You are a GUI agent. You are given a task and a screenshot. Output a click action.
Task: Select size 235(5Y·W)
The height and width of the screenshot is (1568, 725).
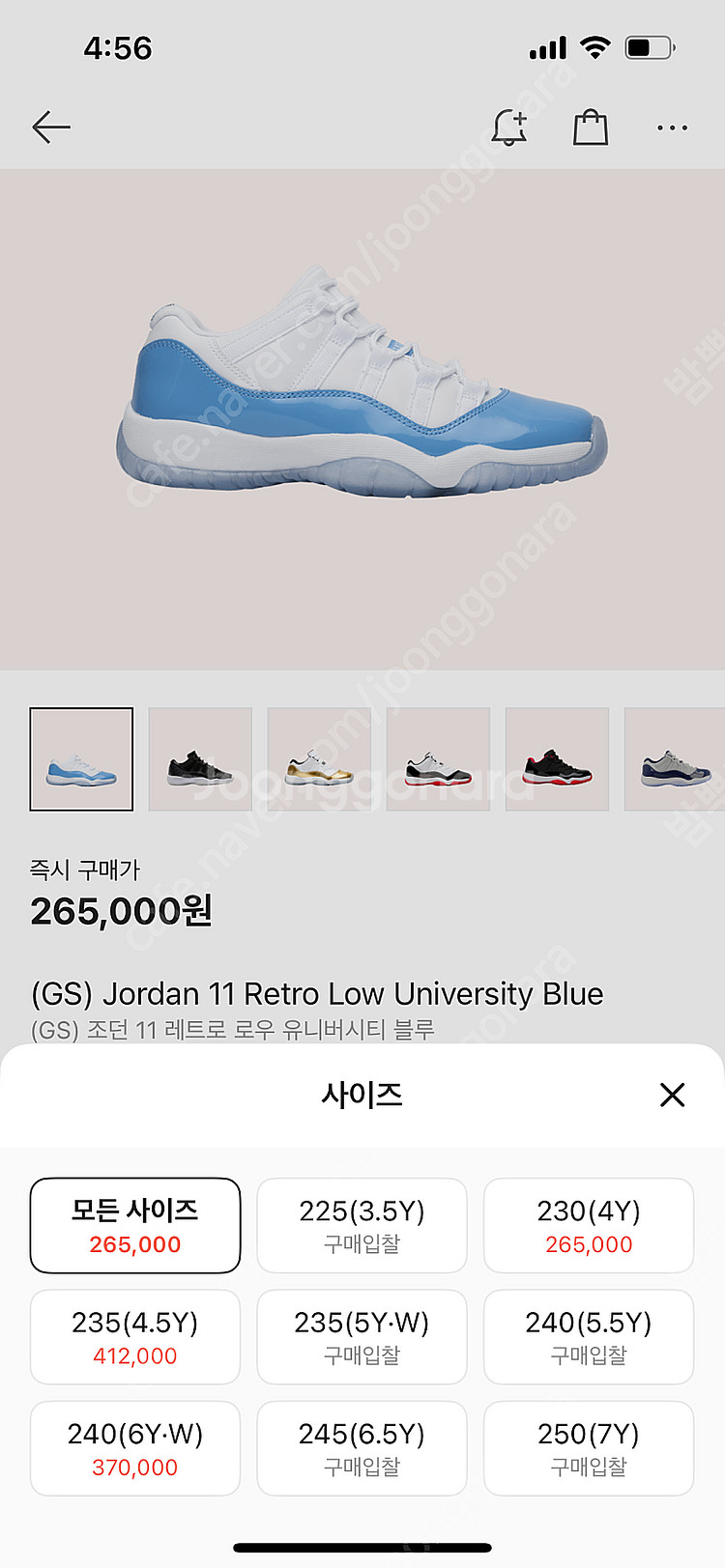(362, 1336)
